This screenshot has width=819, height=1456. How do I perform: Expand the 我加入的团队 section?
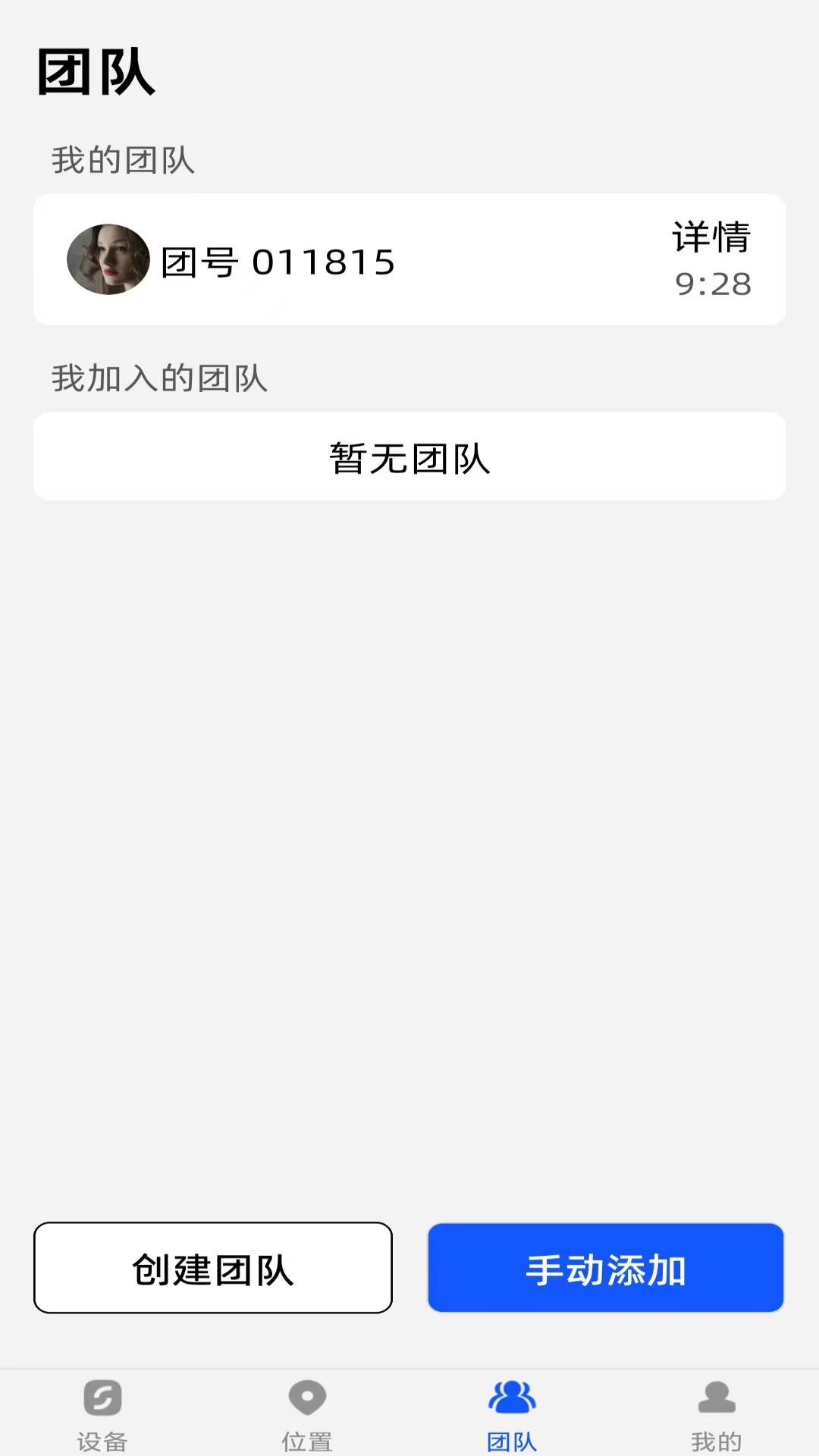(x=158, y=379)
